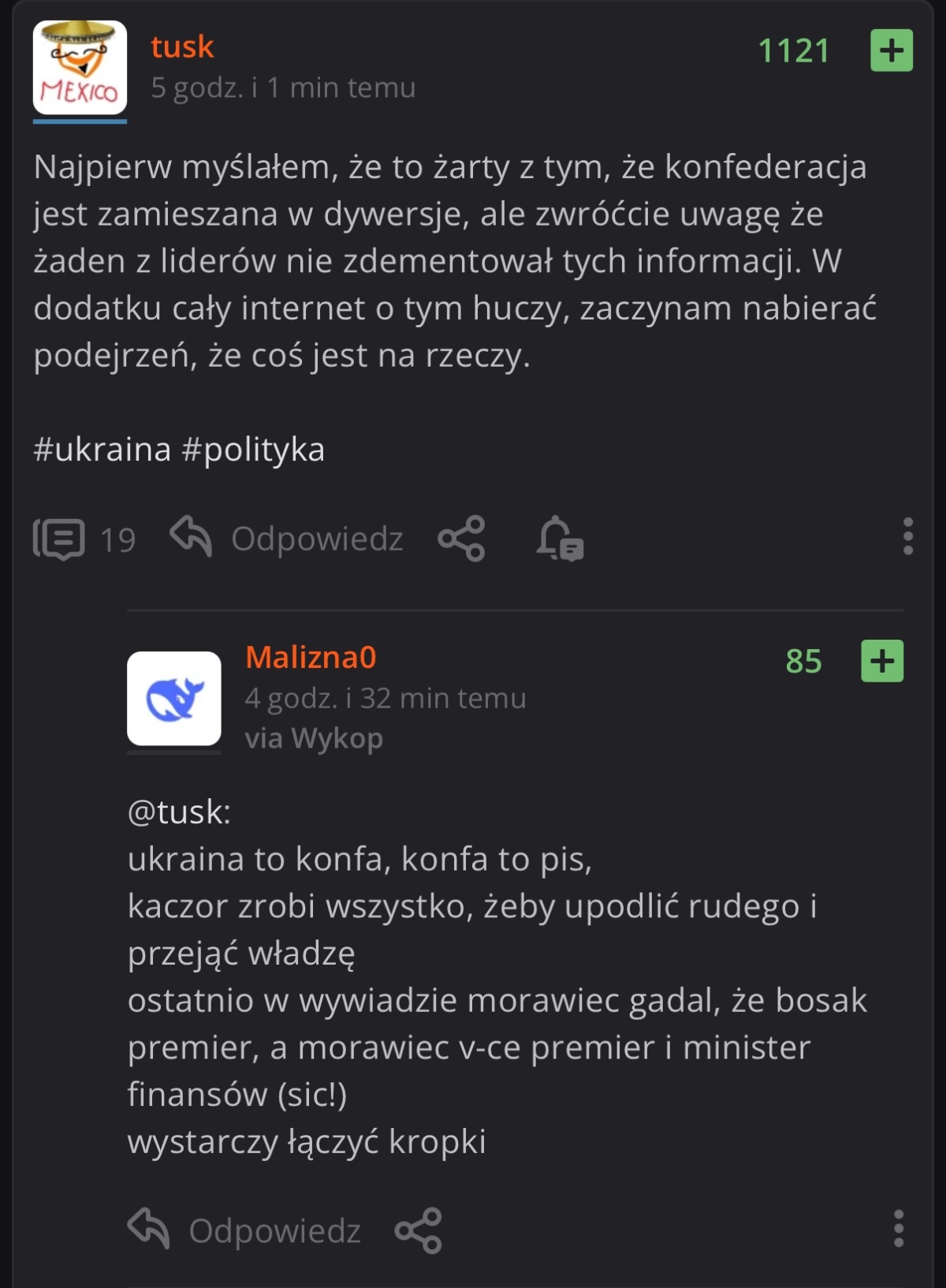Open overflow menu on Malizna0's comment

[898, 1228]
